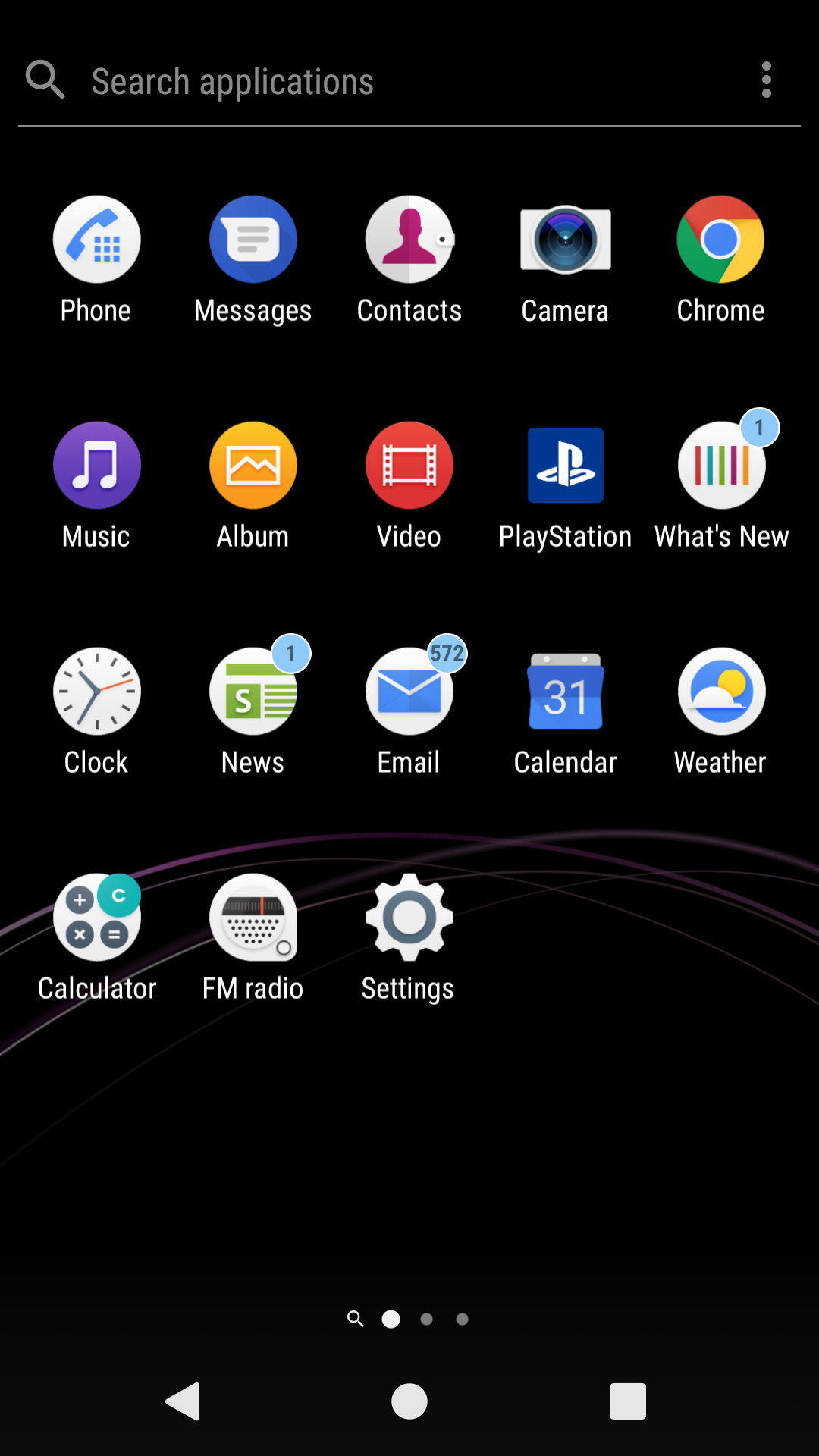Launch the Camera app
The image size is (819, 1456).
[x=566, y=240]
